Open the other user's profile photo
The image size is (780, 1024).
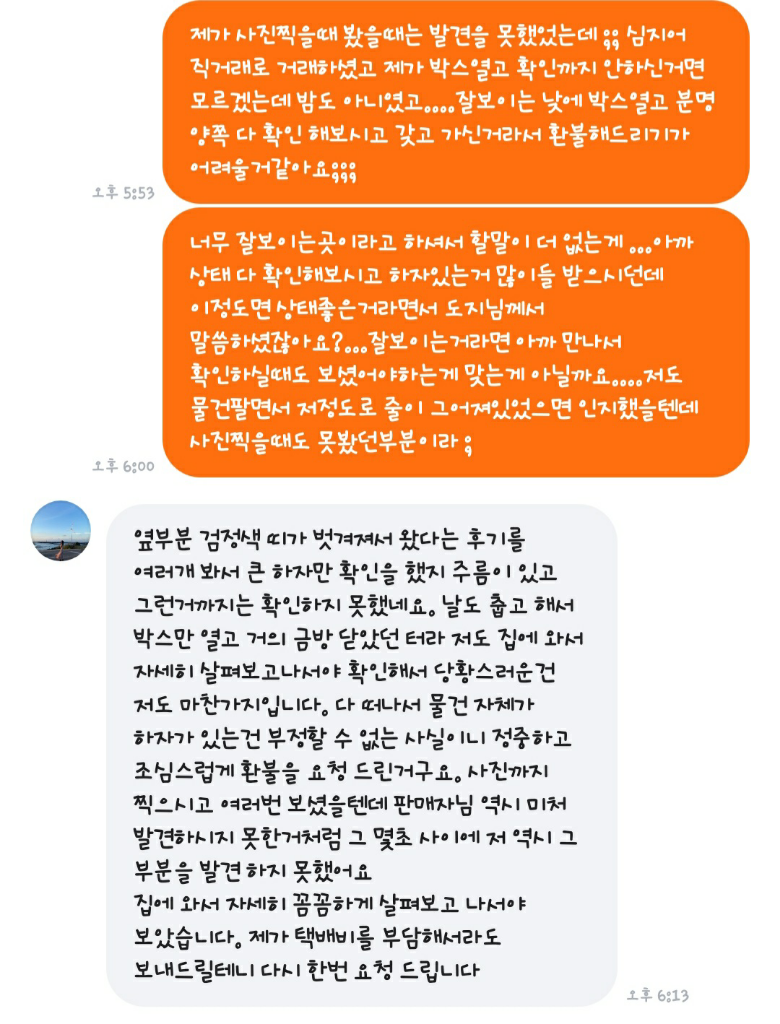pyautogui.click(x=61, y=530)
